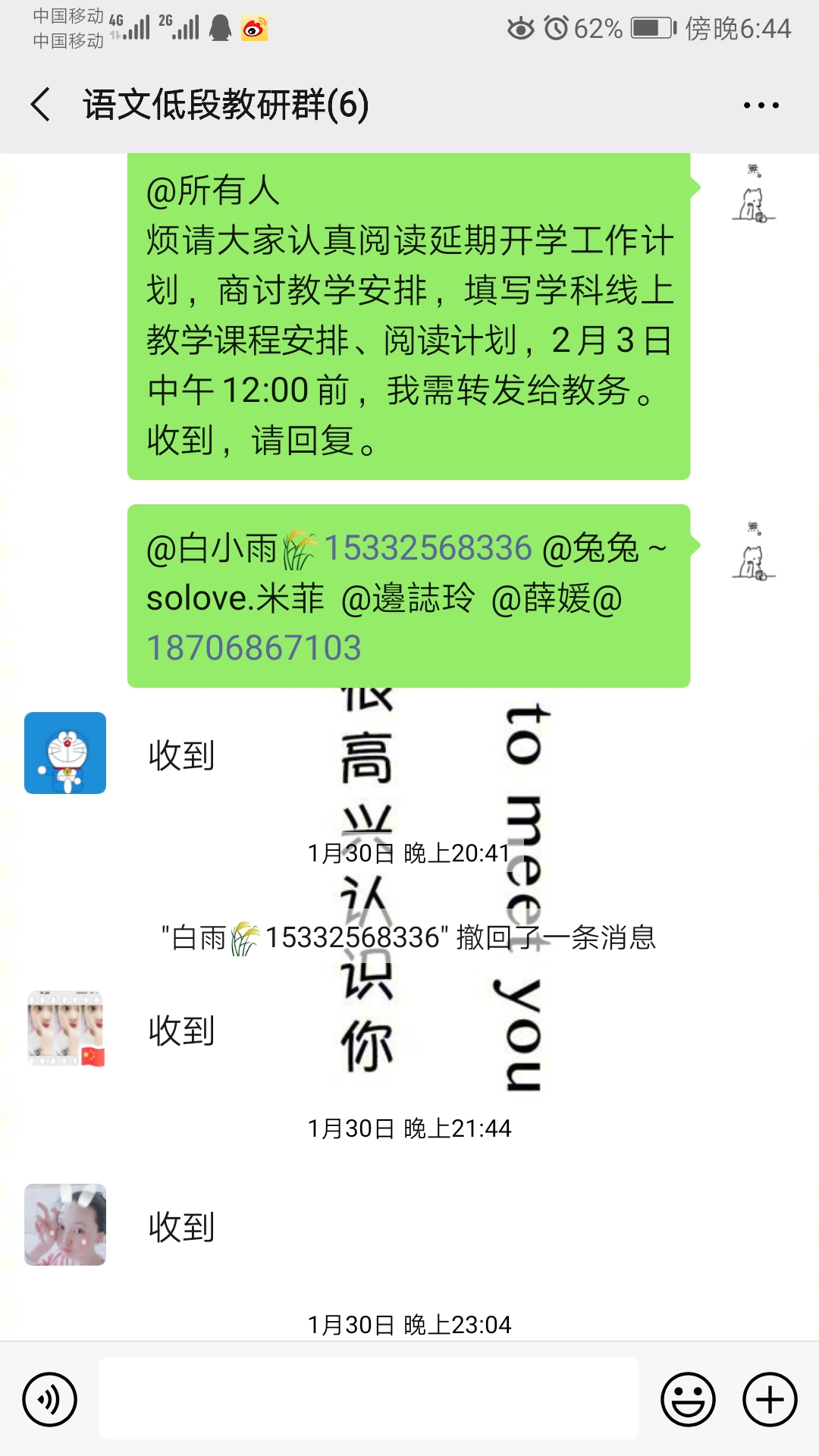Open avatar of the 21:44 收到 sender
The height and width of the screenshot is (1456, 819).
pyautogui.click(x=65, y=1028)
